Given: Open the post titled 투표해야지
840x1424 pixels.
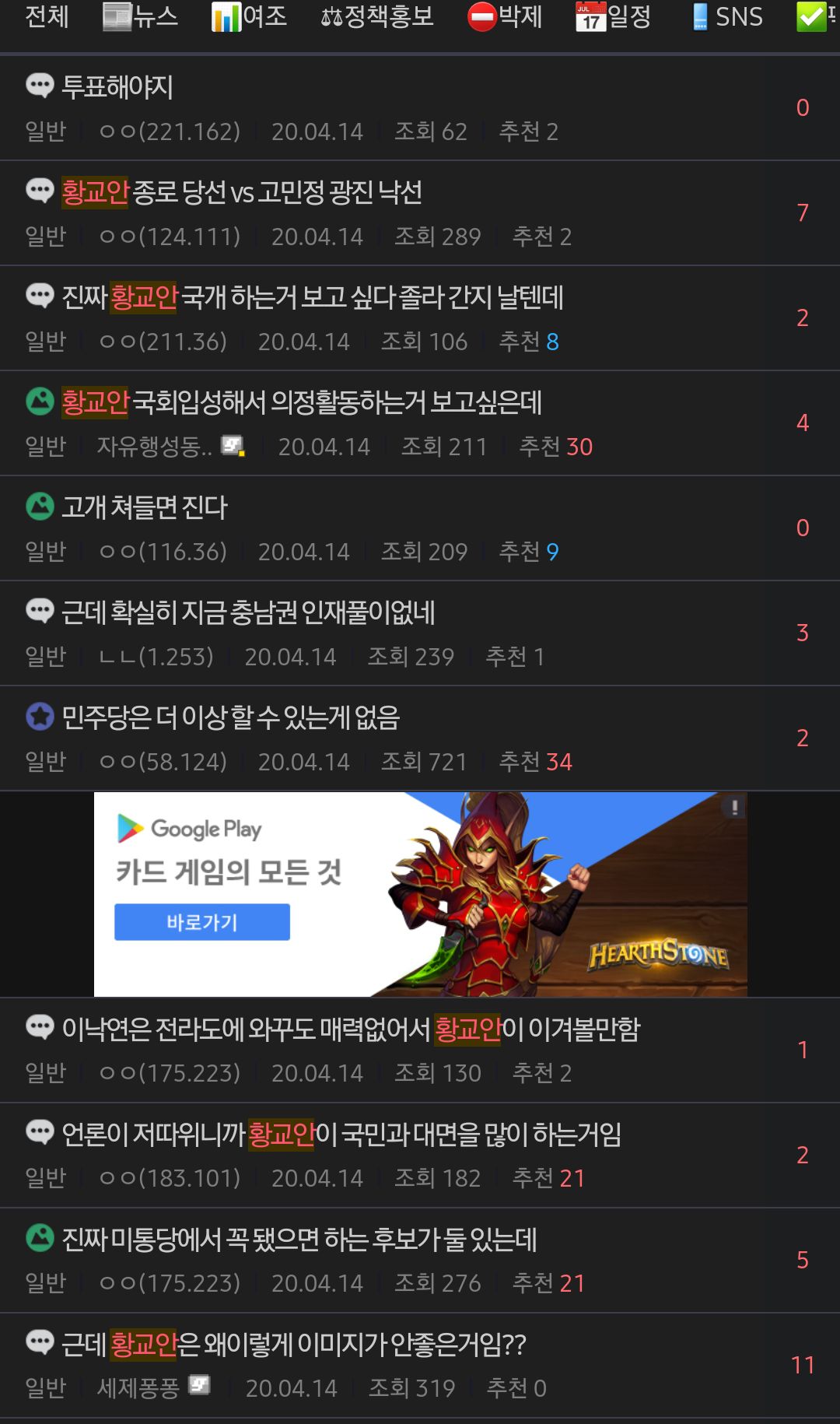Looking at the screenshot, I should click(118, 86).
